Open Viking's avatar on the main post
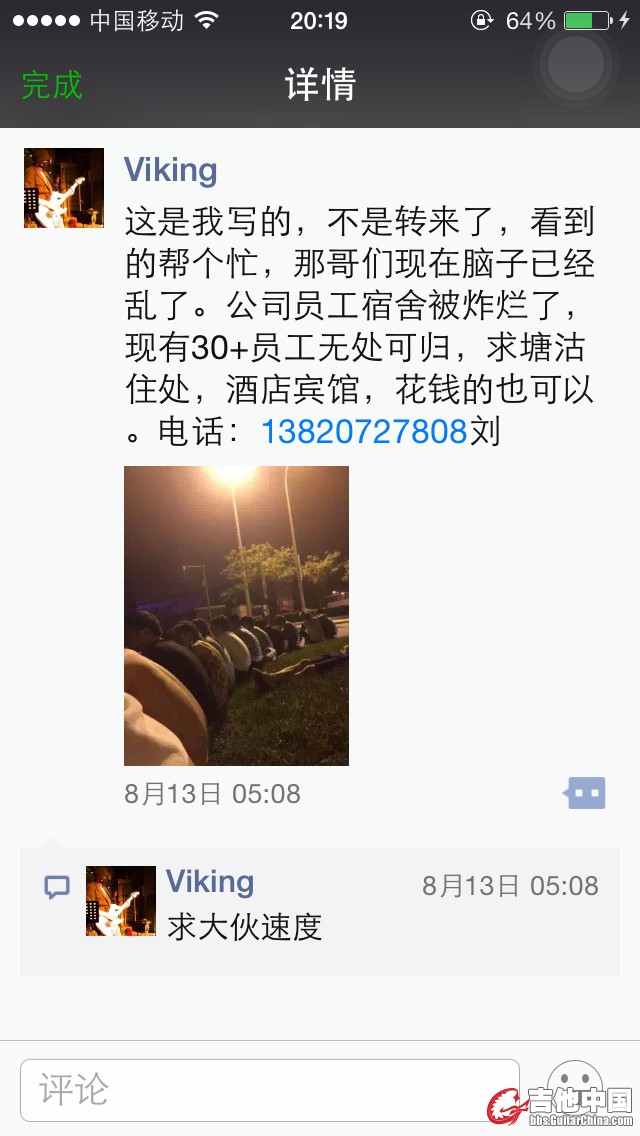 click(x=64, y=188)
